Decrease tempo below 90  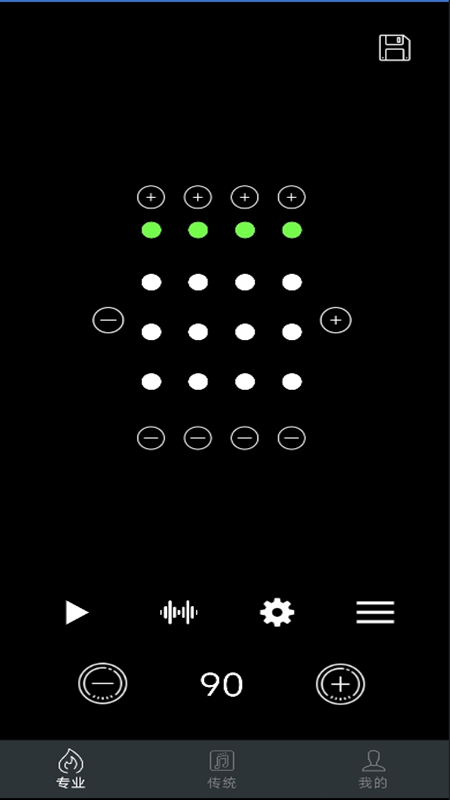[103, 684]
